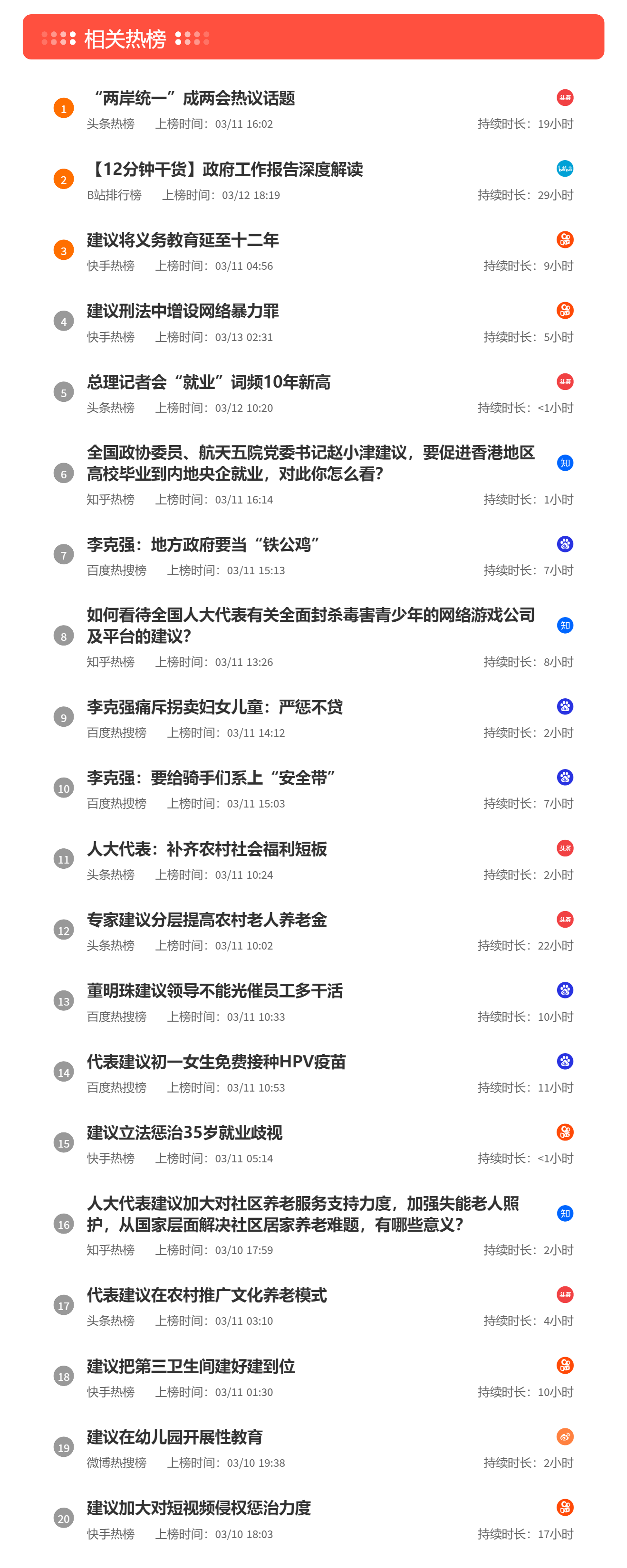
Task: Tap 代表建议在农村推广文化养老模式
Action: point(207,1295)
